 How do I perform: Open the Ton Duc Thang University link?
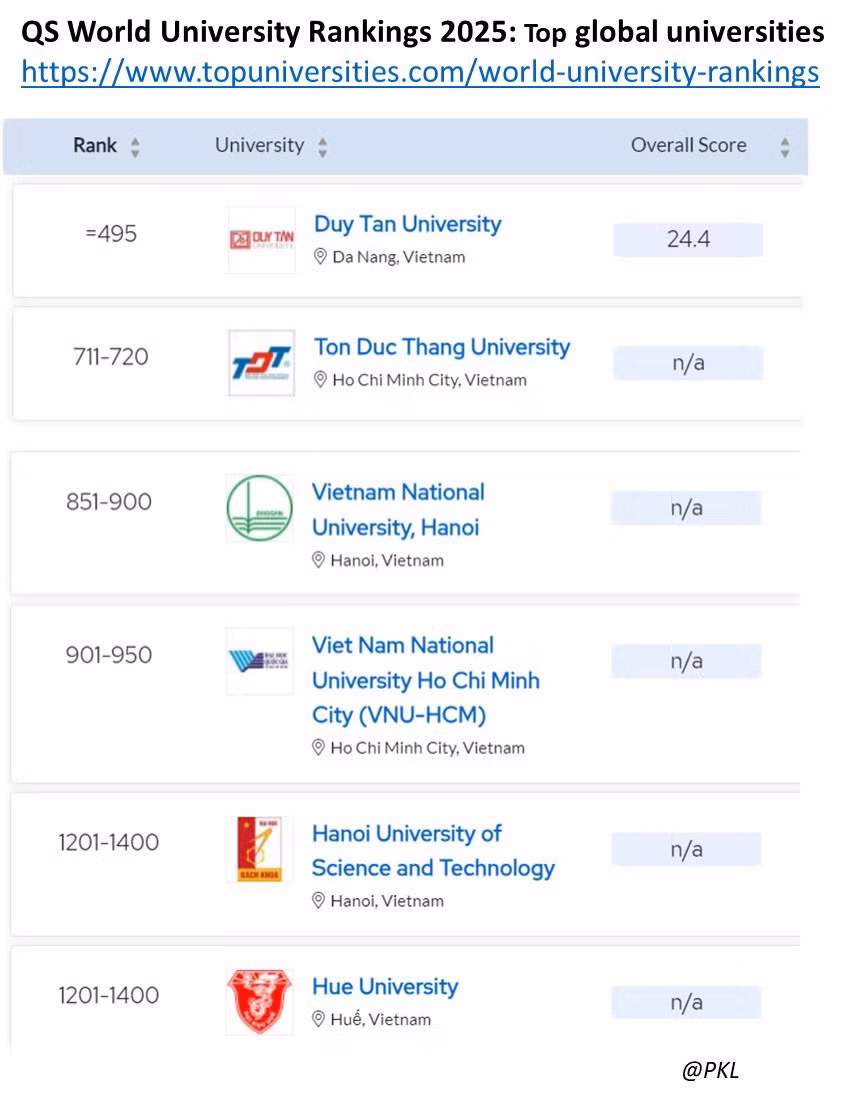pos(442,347)
